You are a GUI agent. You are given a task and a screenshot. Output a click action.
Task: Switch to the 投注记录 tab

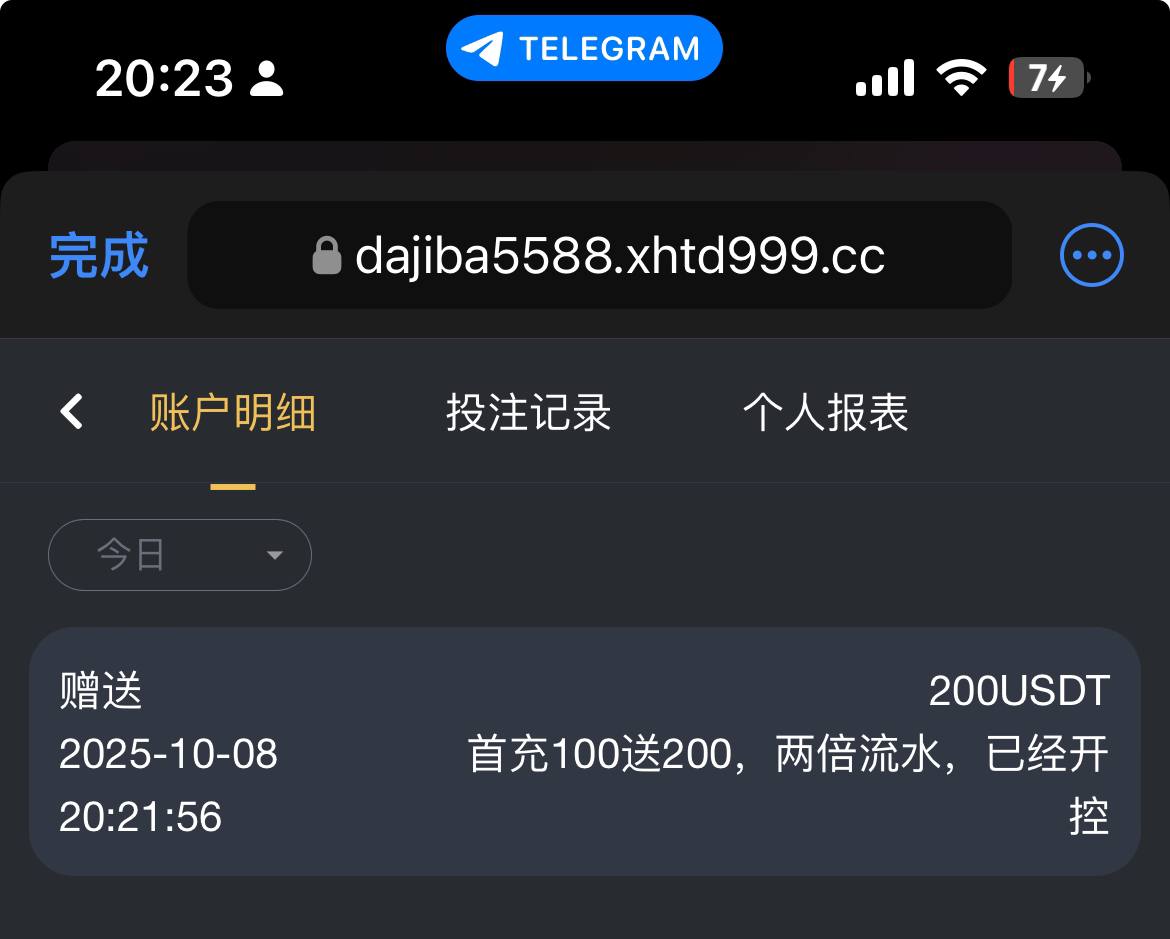(528, 412)
